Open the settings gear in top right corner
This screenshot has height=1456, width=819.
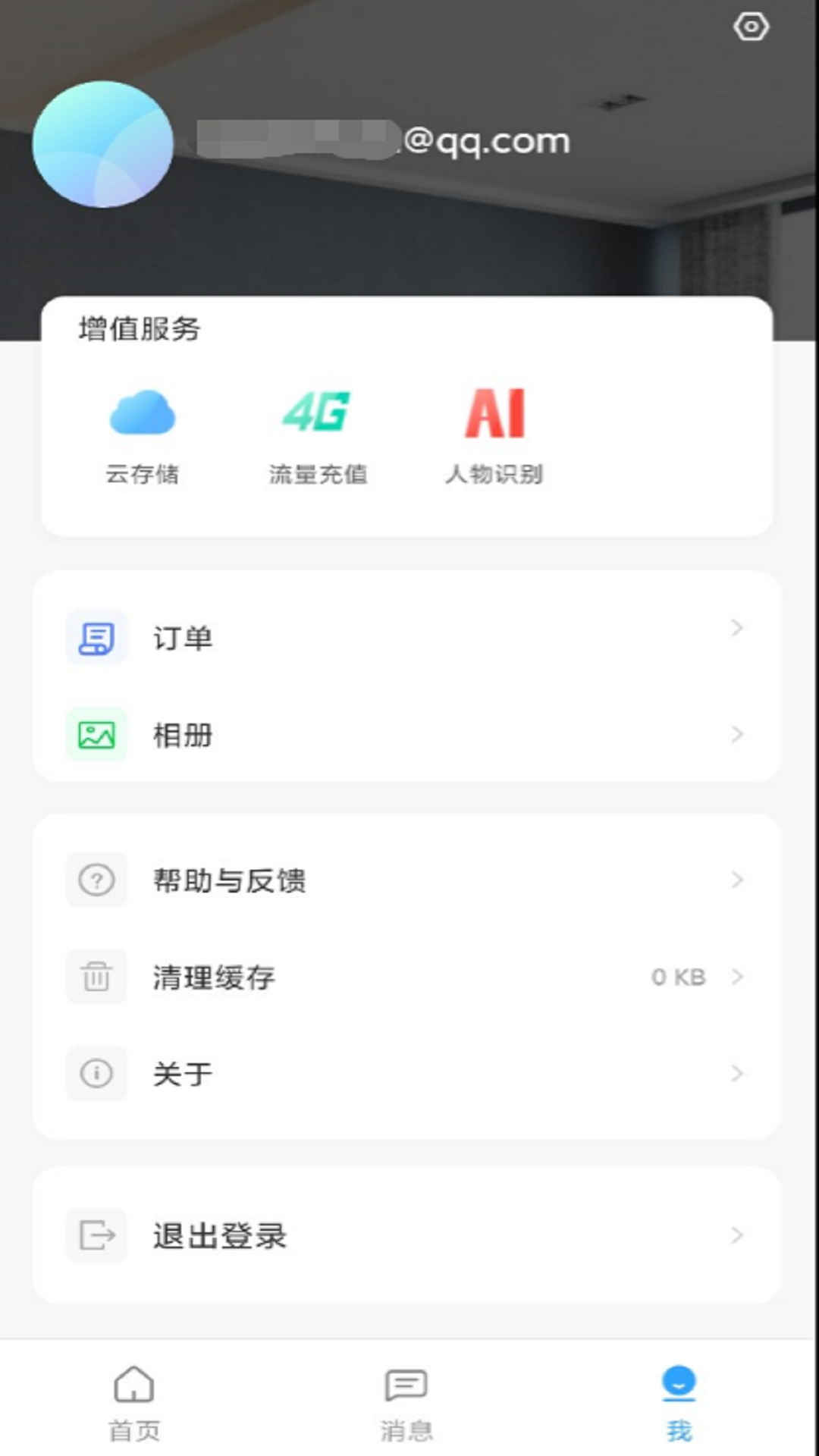752,27
